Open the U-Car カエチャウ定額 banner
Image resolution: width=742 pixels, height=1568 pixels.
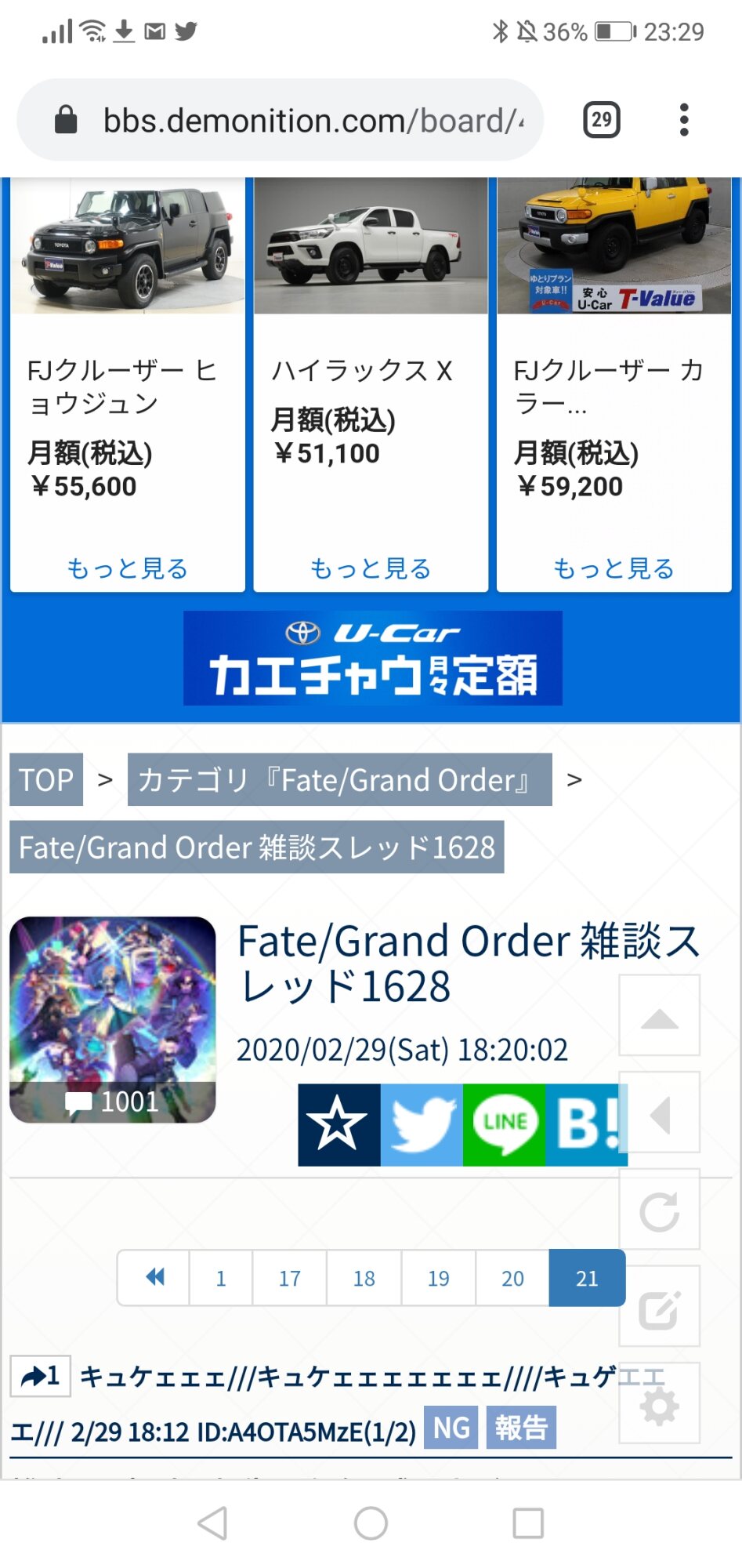click(372, 658)
